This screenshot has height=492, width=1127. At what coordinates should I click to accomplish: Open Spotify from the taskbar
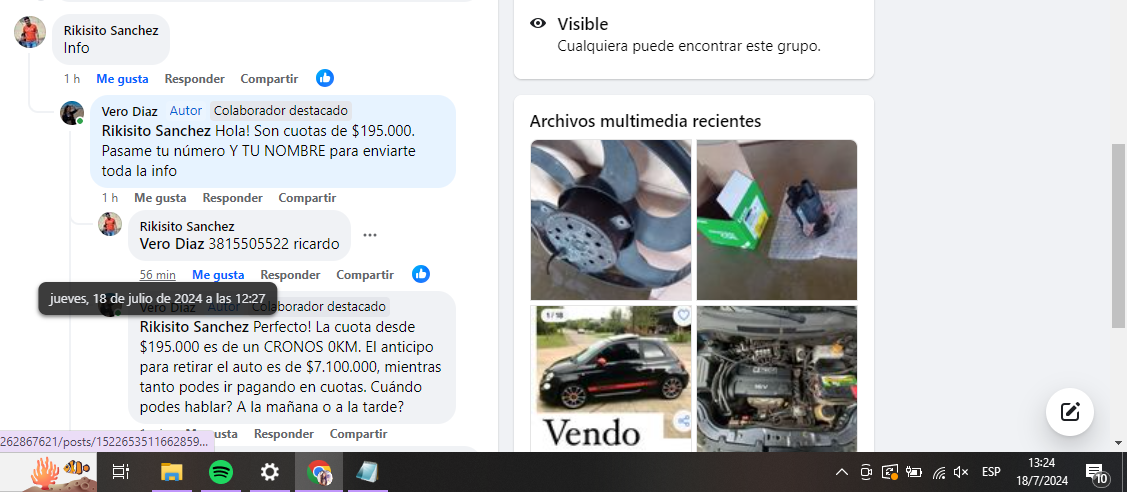pyautogui.click(x=221, y=472)
